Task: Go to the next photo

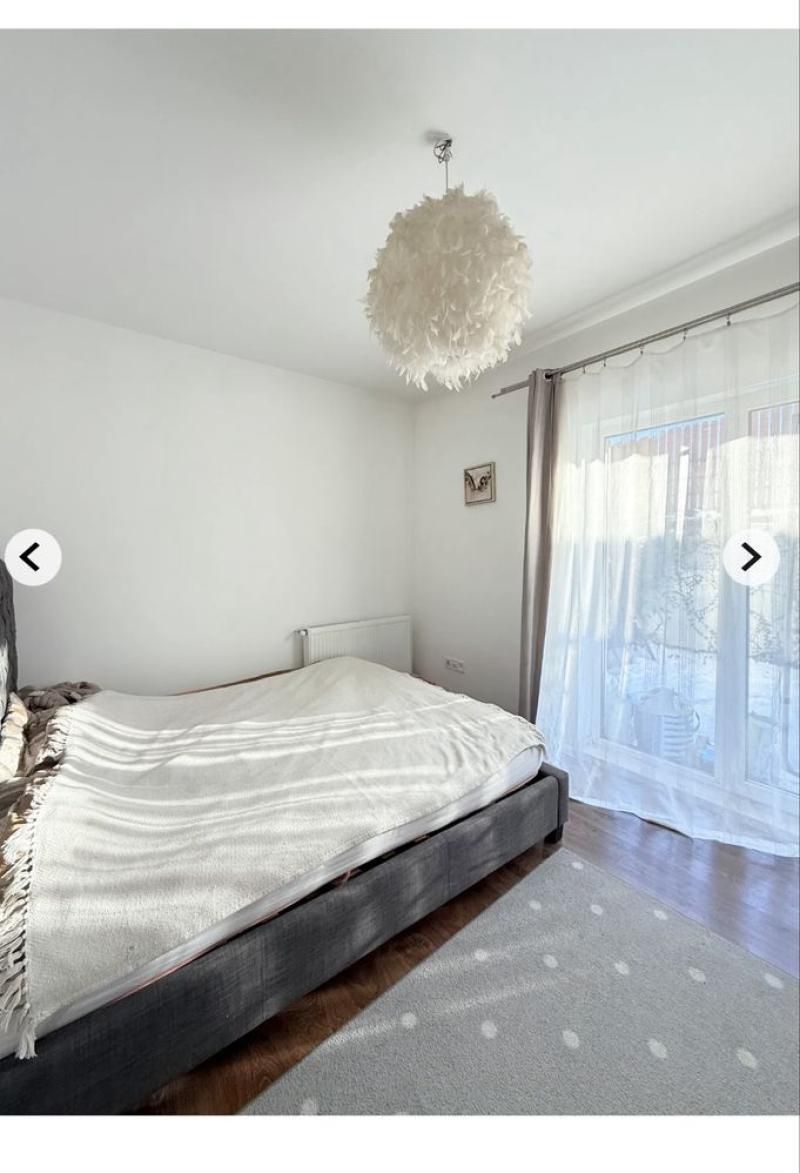Action: click(x=750, y=557)
